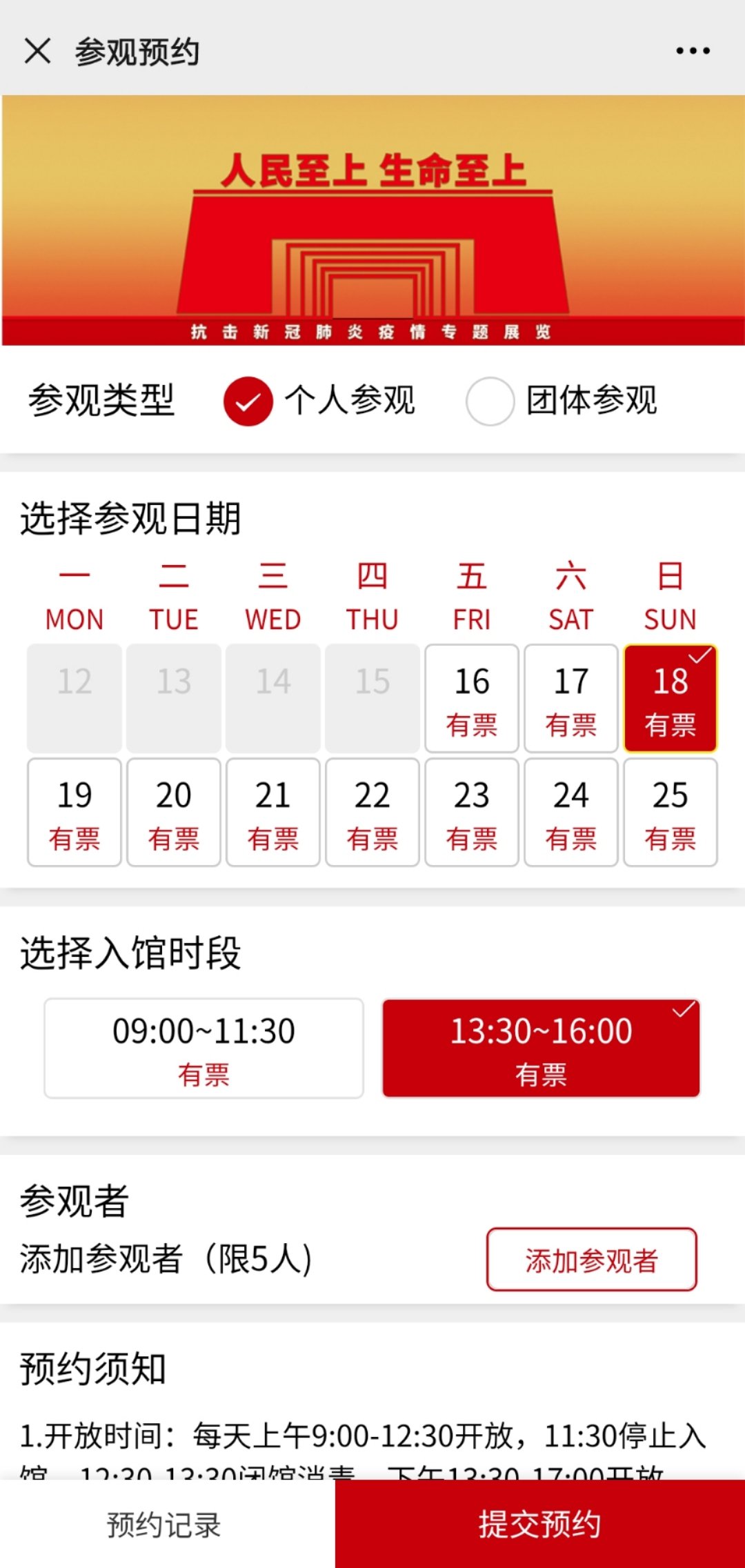Tap date 23 in the calendar
This screenshot has height=1568, width=745.
[472, 812]
